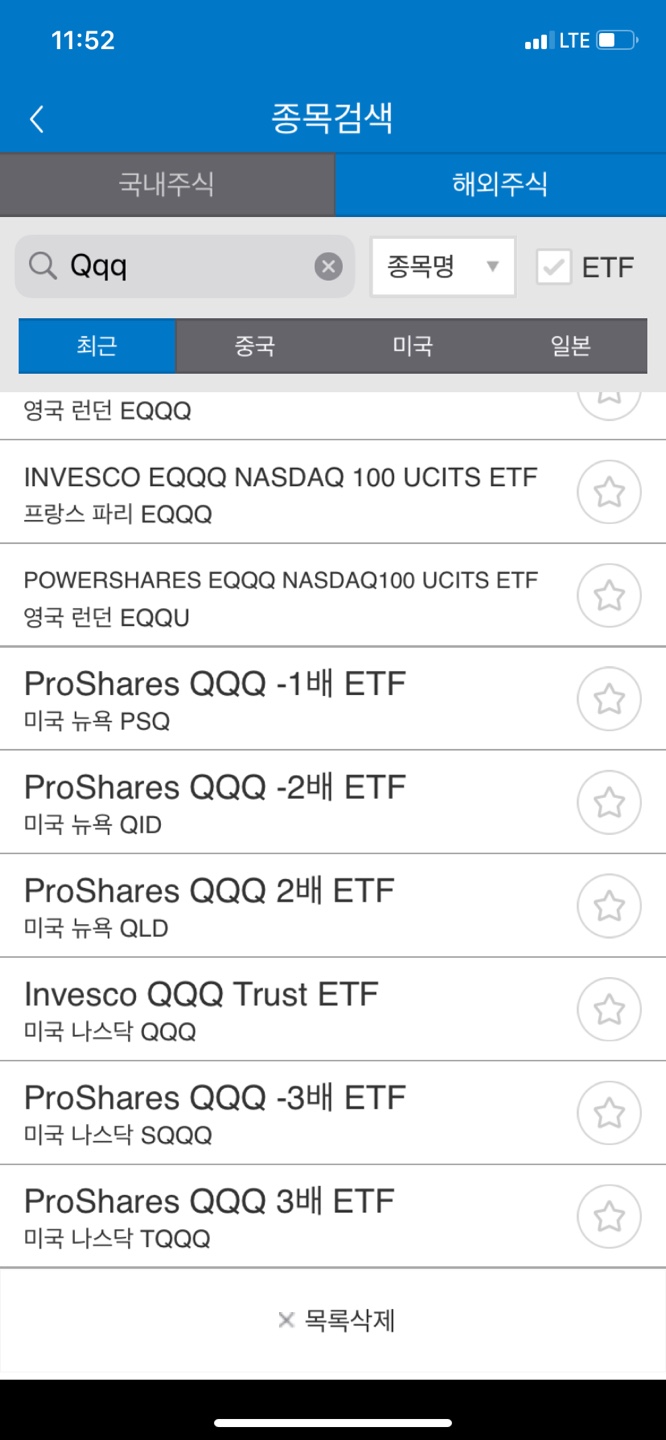Open INVESCO EQQQ 프랑스 파리 result

tap(280, 493)
